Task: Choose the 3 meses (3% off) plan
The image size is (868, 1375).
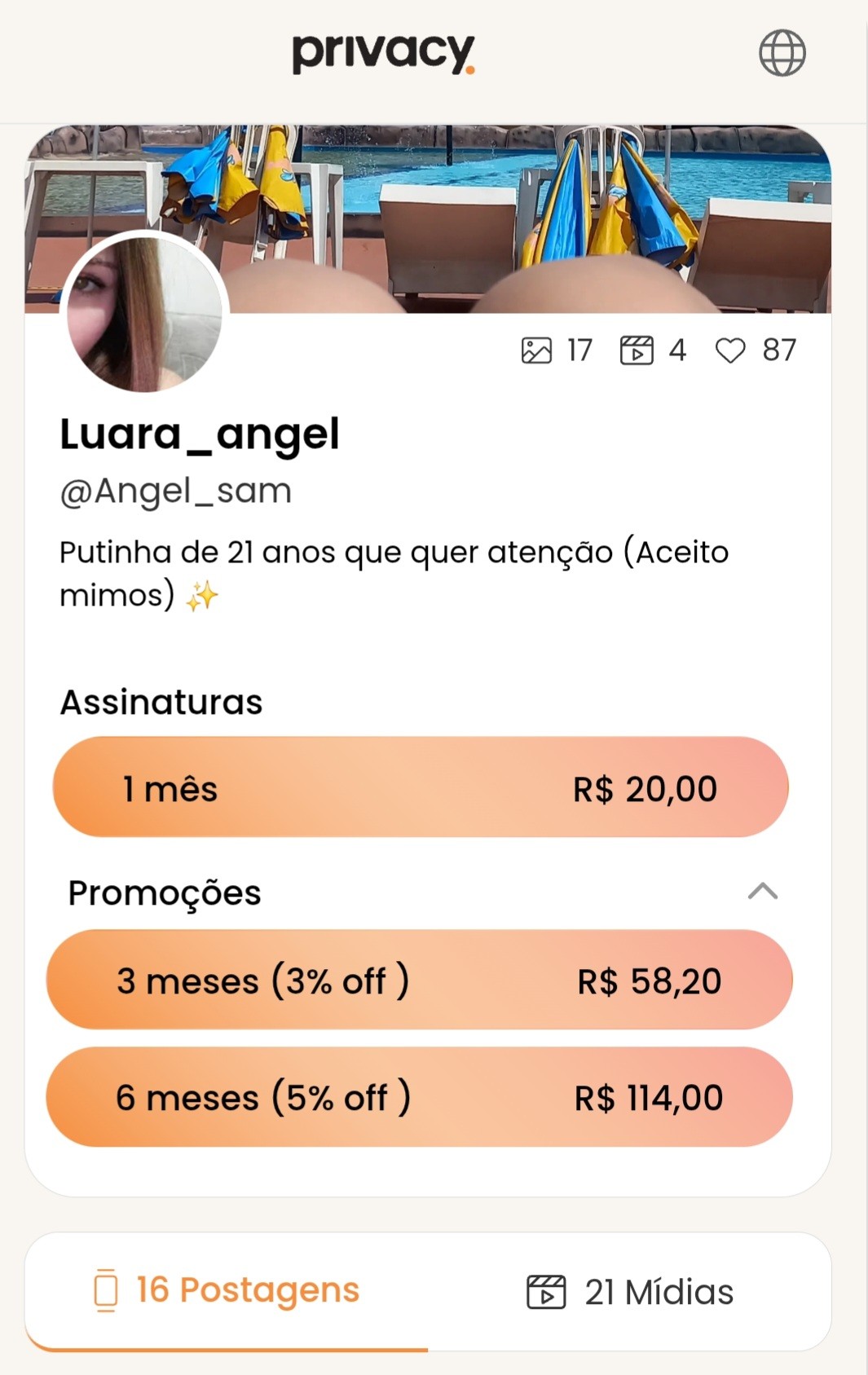Action: click(419, 981)
